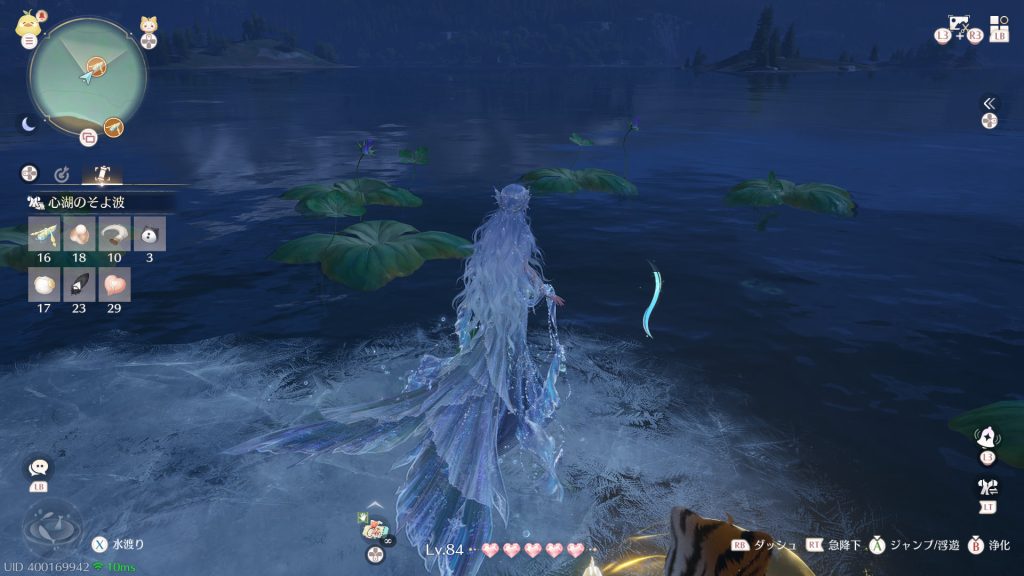
Task: Open the chat speech bubble
Action: click(x=39, y=469)
